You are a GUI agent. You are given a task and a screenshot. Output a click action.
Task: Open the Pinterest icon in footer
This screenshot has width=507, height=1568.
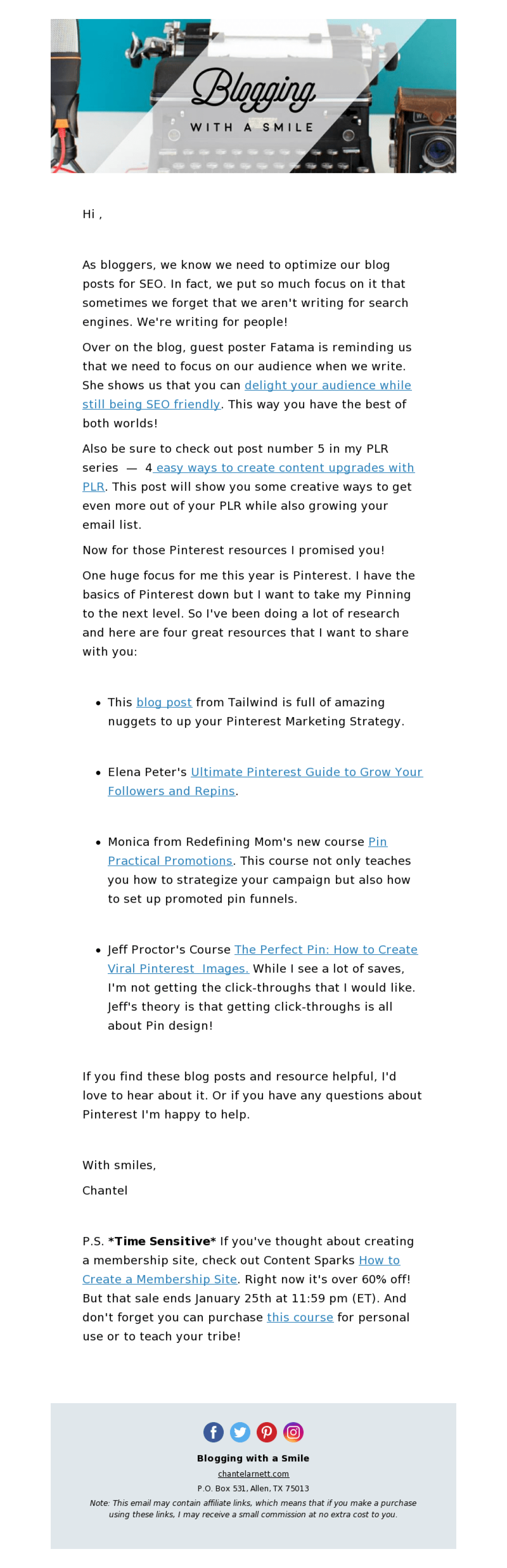[x=267, y=1432]
